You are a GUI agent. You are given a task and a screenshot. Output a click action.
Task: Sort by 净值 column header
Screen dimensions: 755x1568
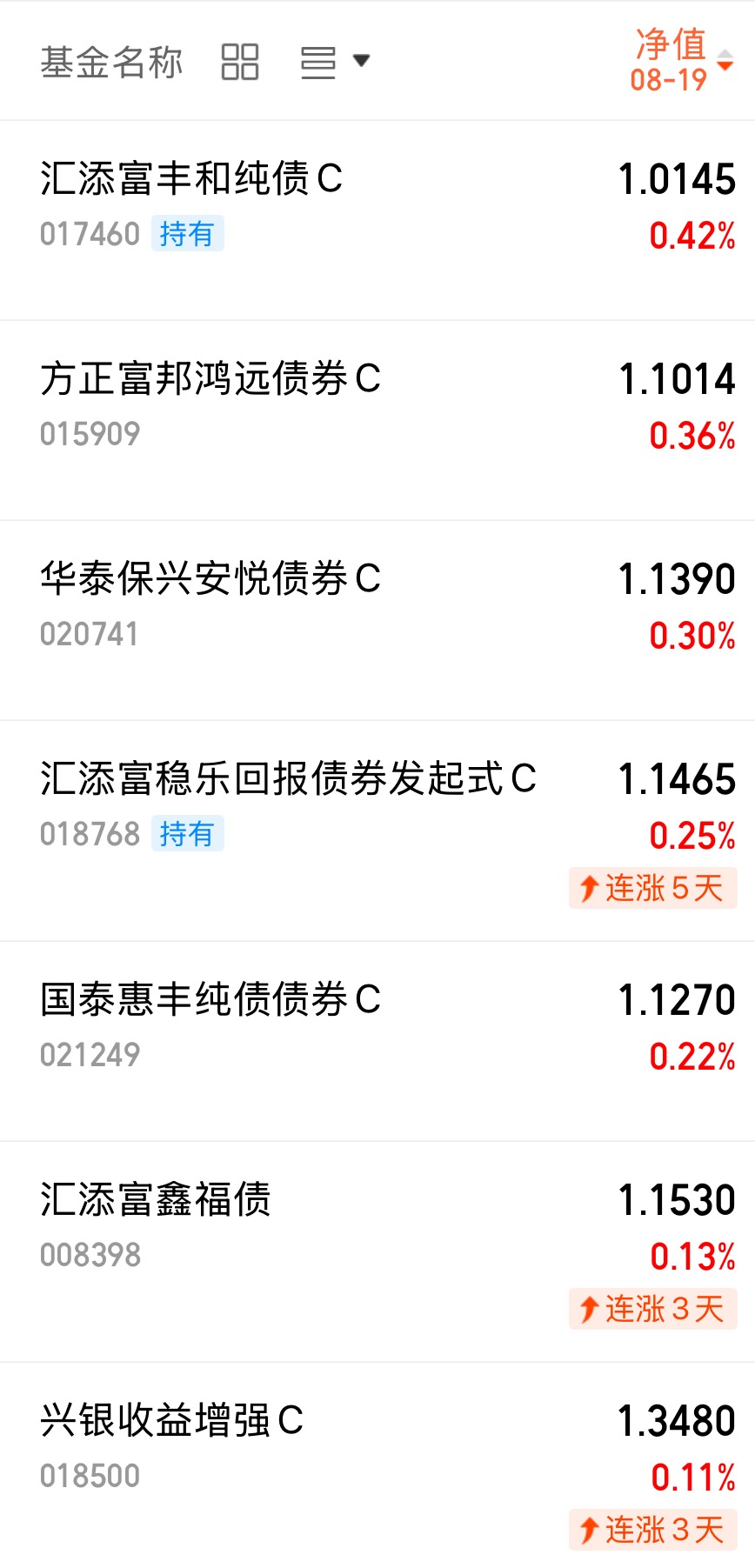[x=682, y=60]
